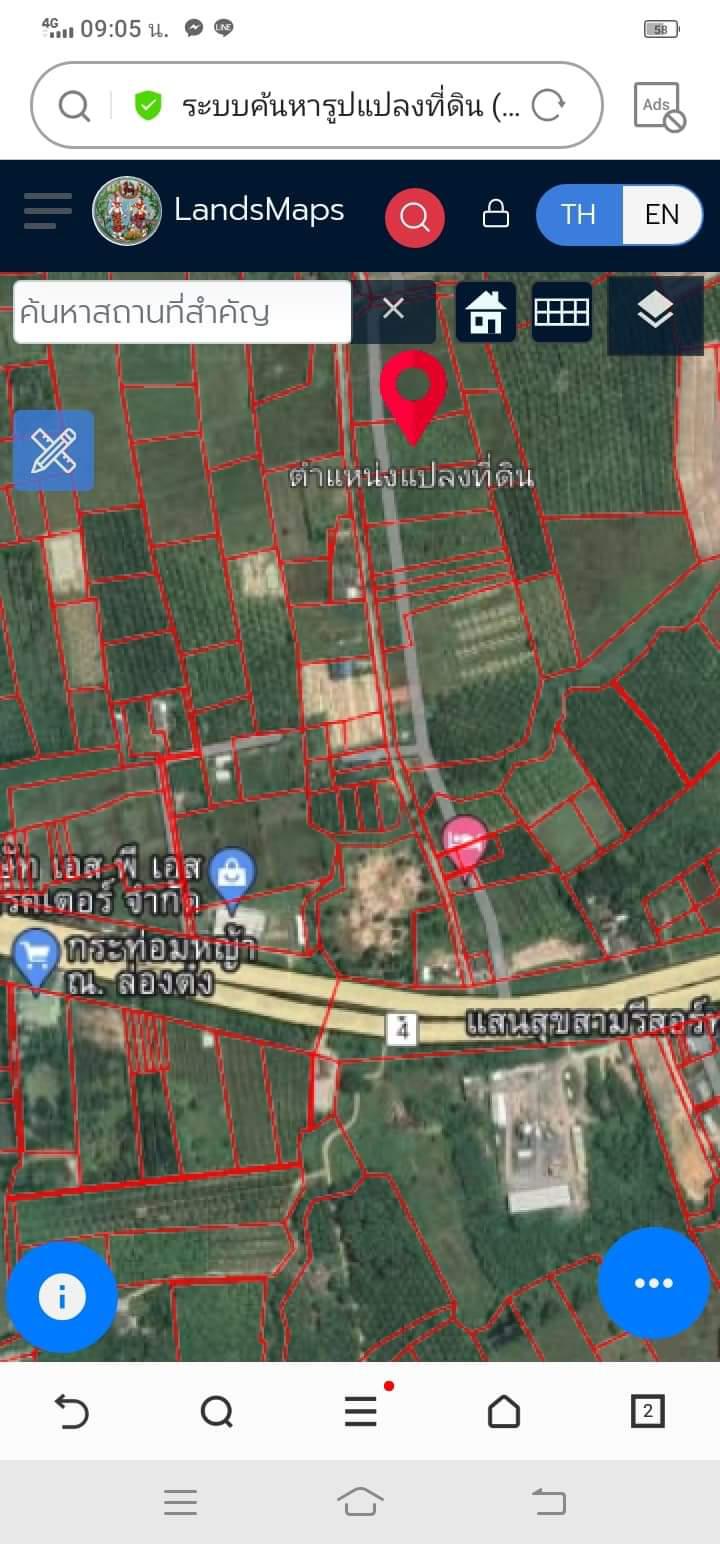The image size is (720, 1544).
Task: Open the LandsMaps hamburger menu
Action: pyautogui.click(x=47, y=211)
